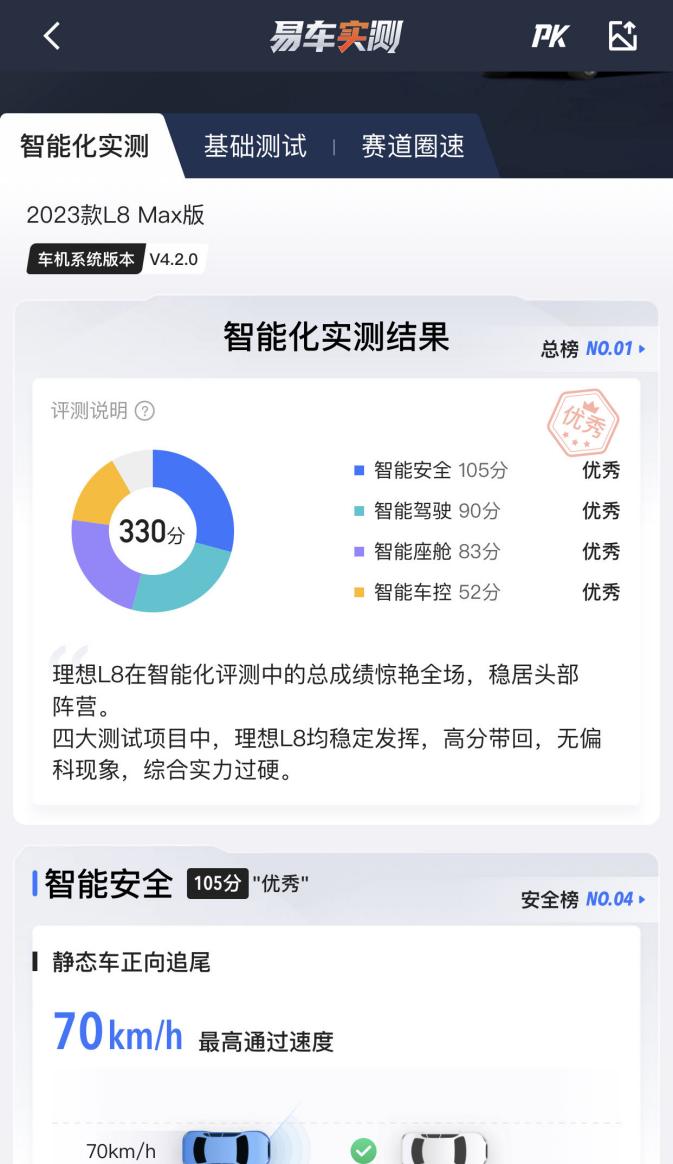
Task: Open the 安全榜 NO.04 ranking link
Action: [583, 899]
